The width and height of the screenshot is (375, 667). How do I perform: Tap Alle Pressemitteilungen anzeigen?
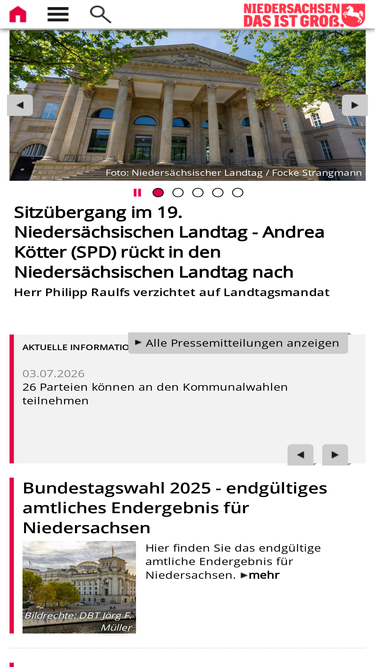tap(238, 343)
